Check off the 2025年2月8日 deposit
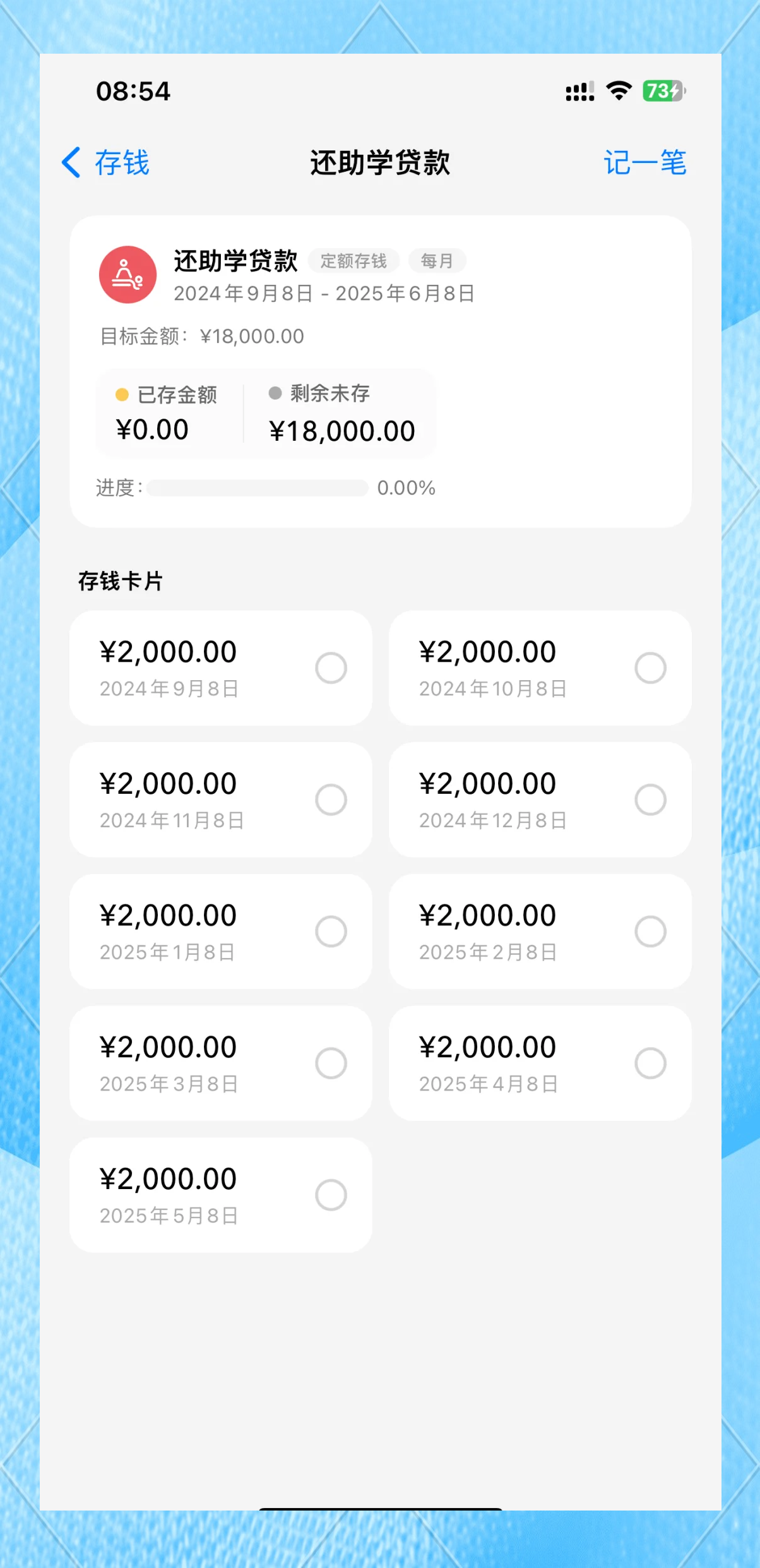 [651, 931]
